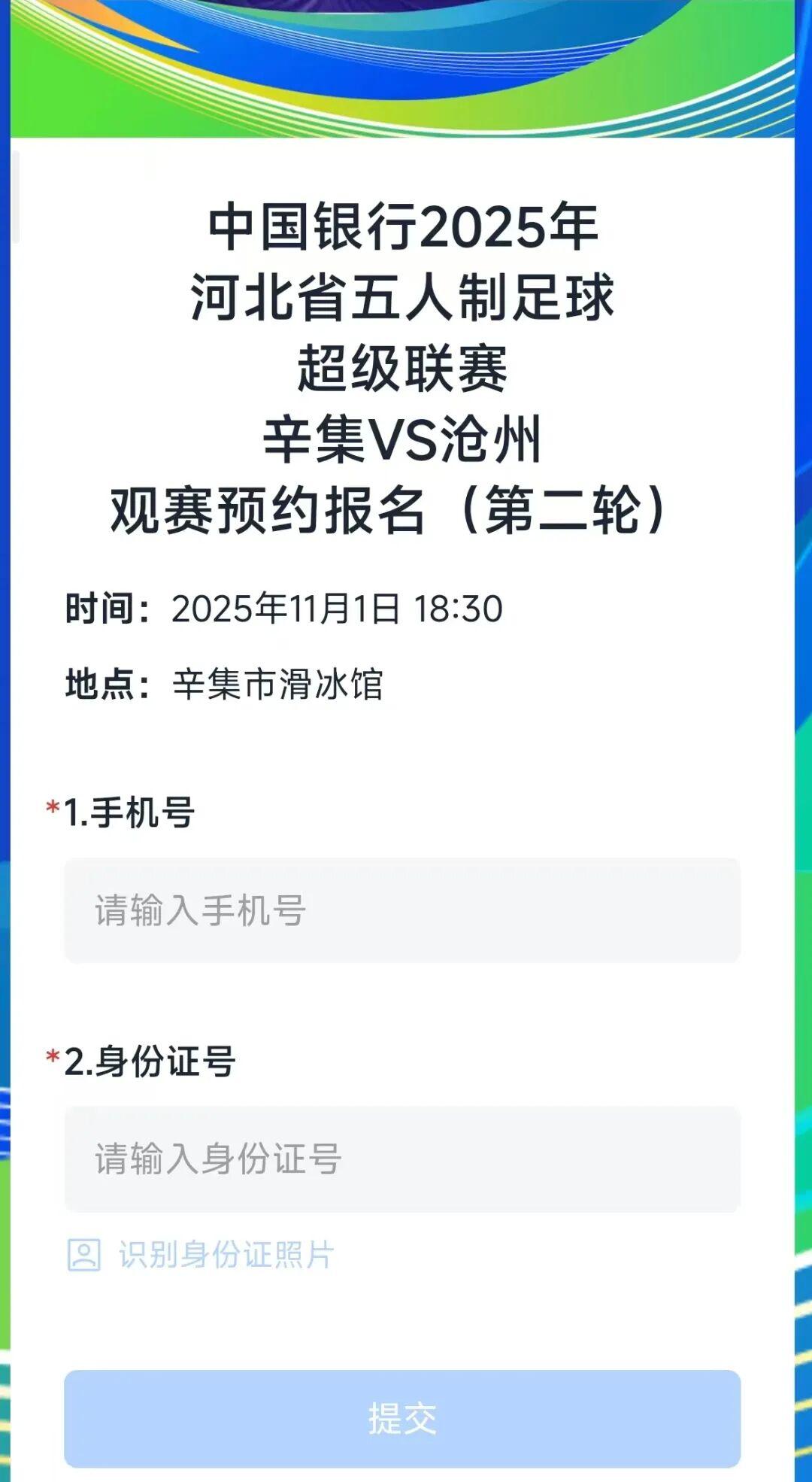Image resolution: width=812 pixels, height=1482 pixels.
Task: Tap the 手机号 phone number input field
Action: (402, 910)
